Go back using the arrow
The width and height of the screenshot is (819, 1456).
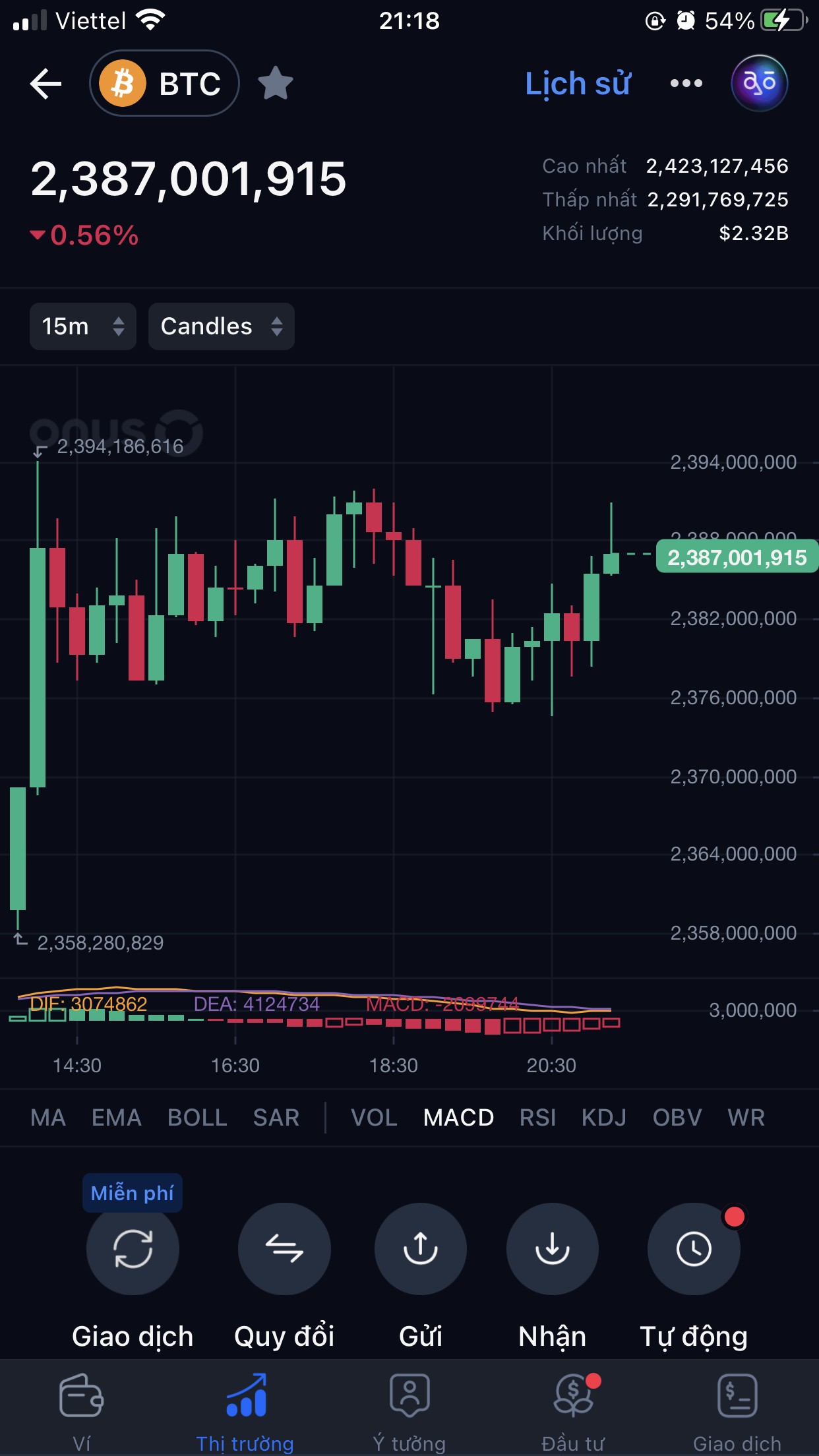46,84
